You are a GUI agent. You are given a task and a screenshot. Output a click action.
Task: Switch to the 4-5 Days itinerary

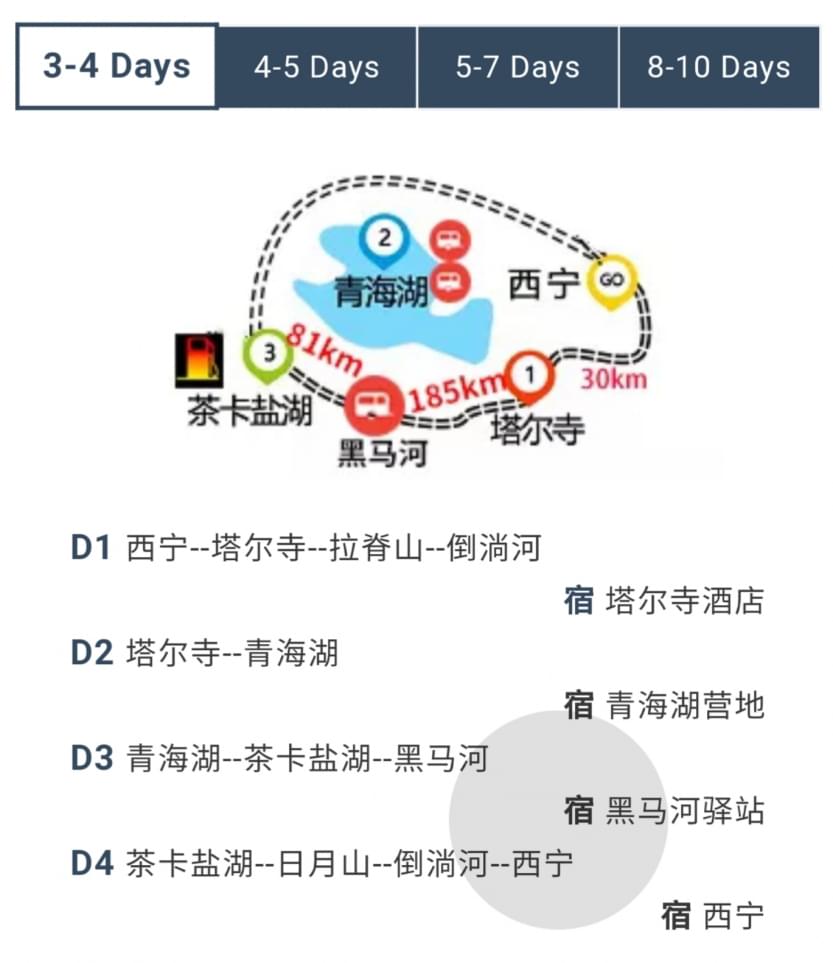click(x=316, y=67)
